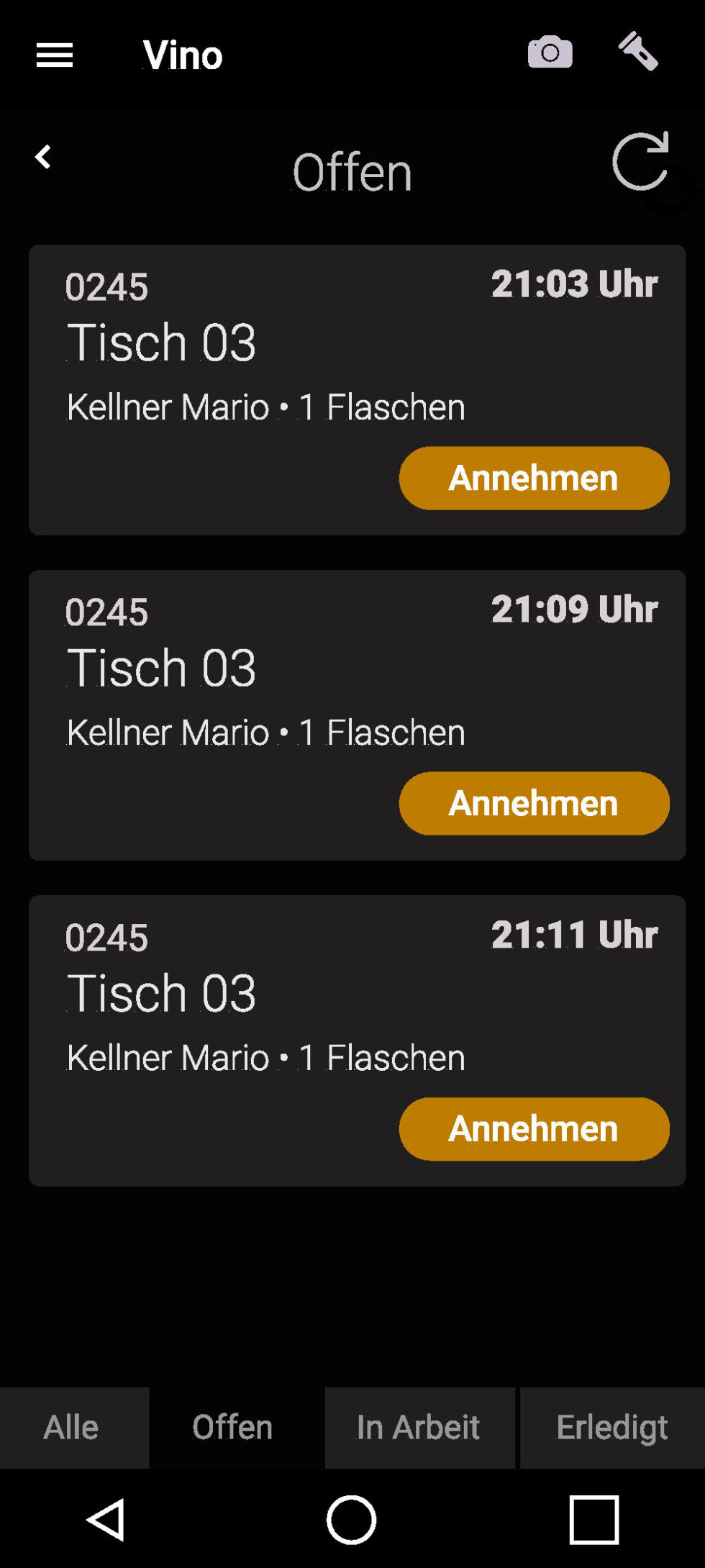
Task: Open recent apps from the navigation bar
Action: click(594, 1520)
